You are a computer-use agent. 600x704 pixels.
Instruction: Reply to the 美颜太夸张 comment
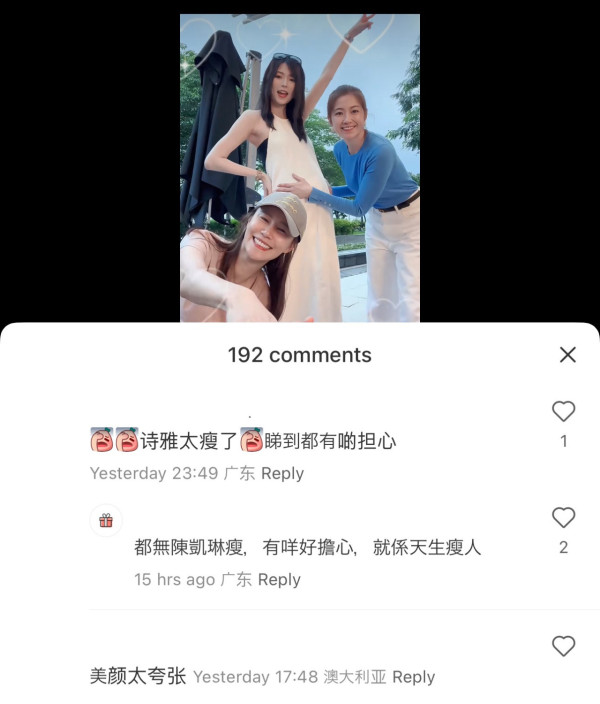[x=413, y=677]
